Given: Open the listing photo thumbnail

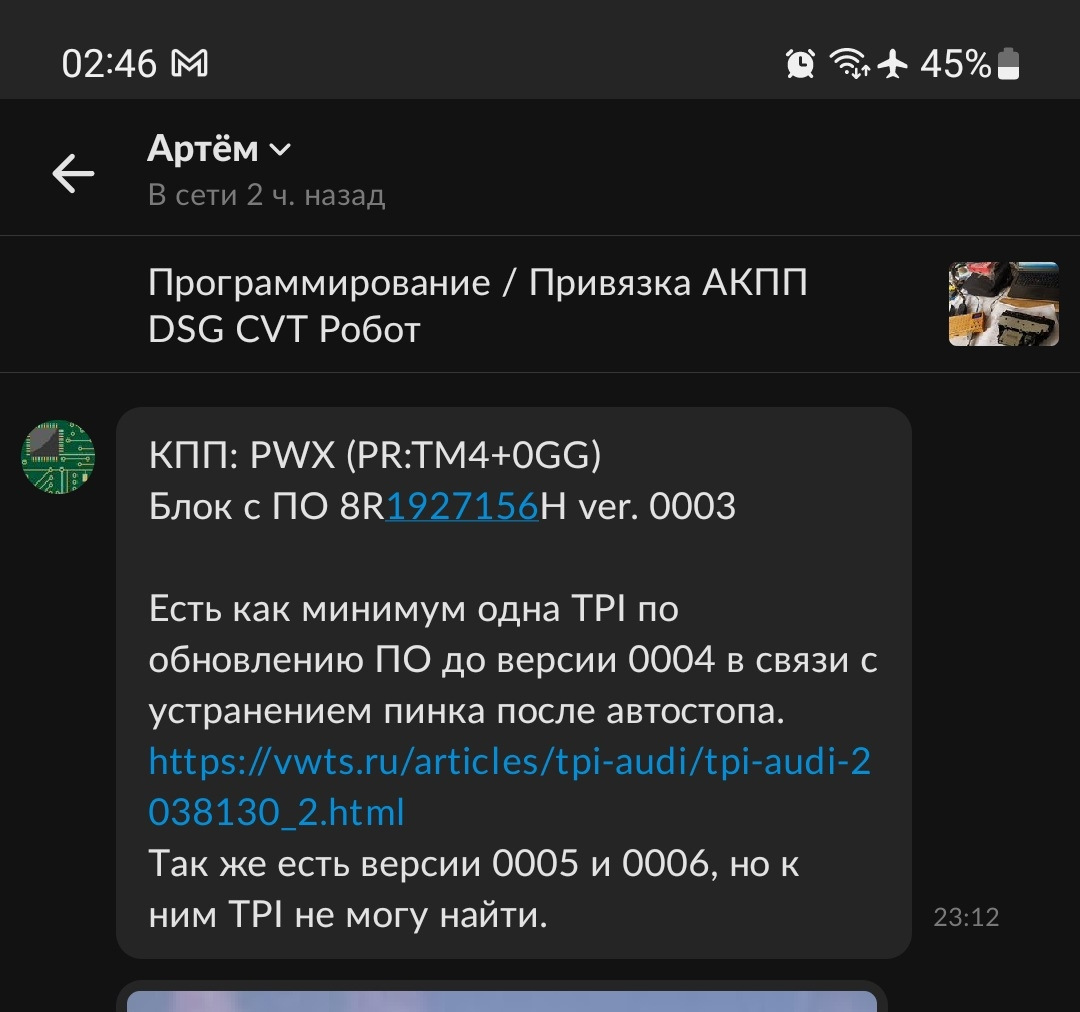Looking at the screenshot, I should click(1003, 304).
